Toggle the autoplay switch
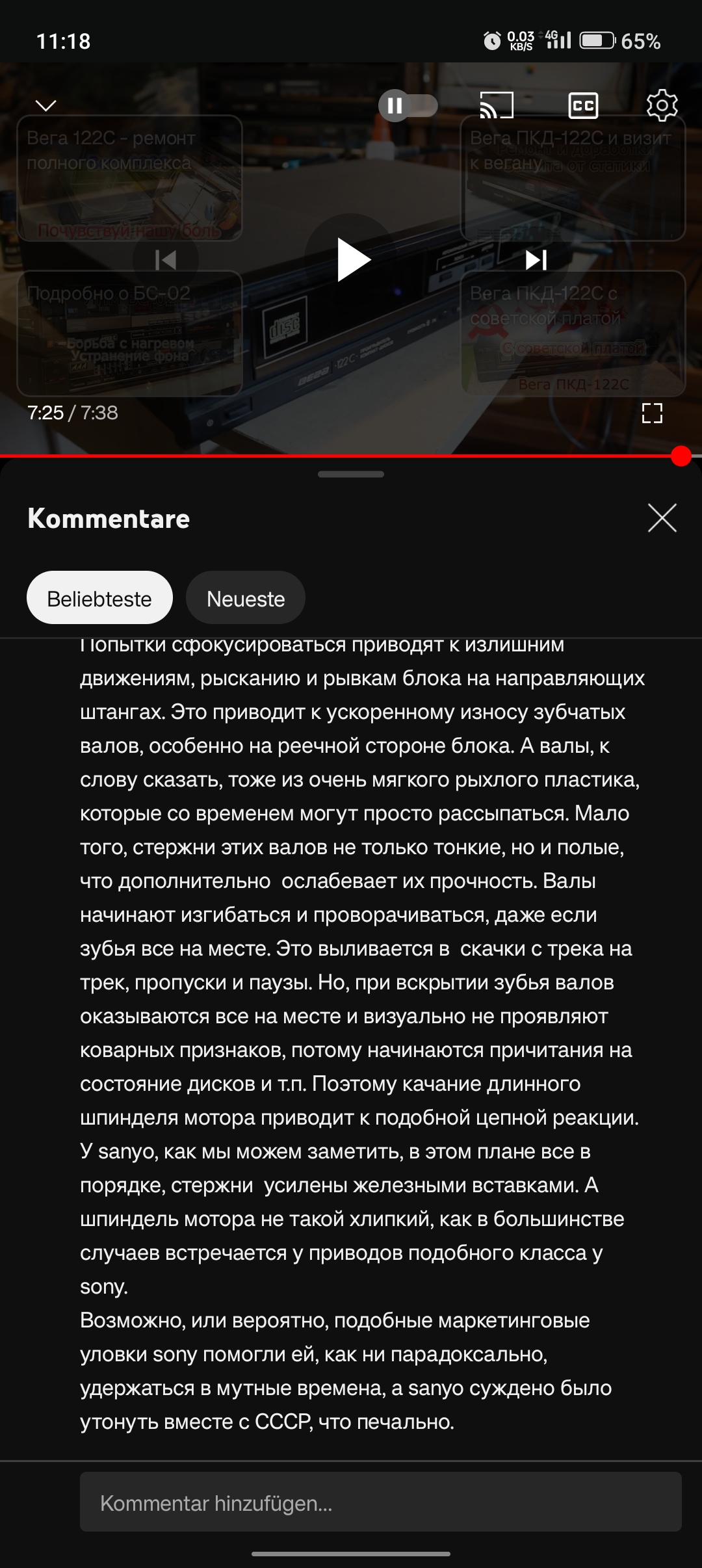This screenshot has height=1568, width=702. [408, 105]
